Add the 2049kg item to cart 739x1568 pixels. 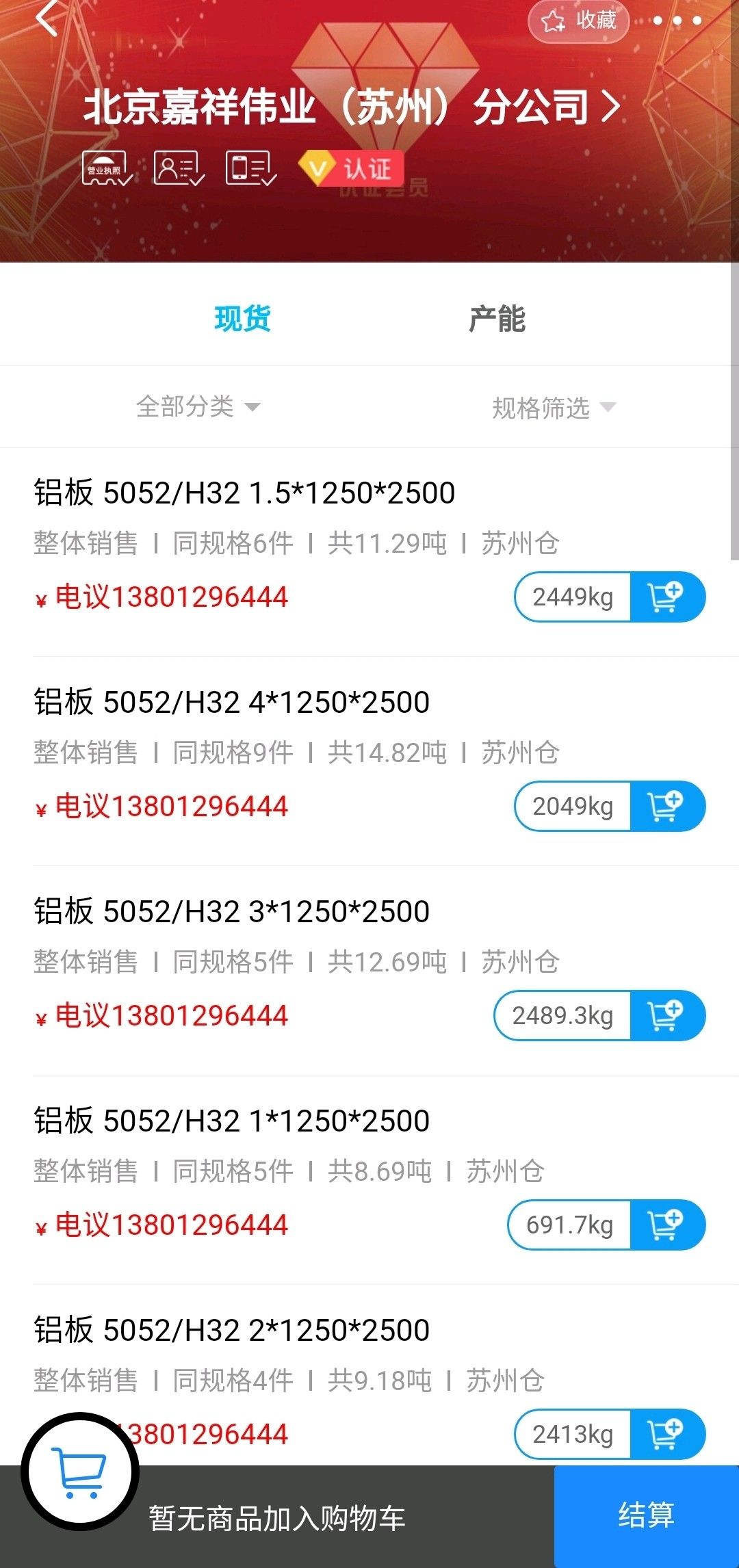pyautogui.click(x=666, y=807)
